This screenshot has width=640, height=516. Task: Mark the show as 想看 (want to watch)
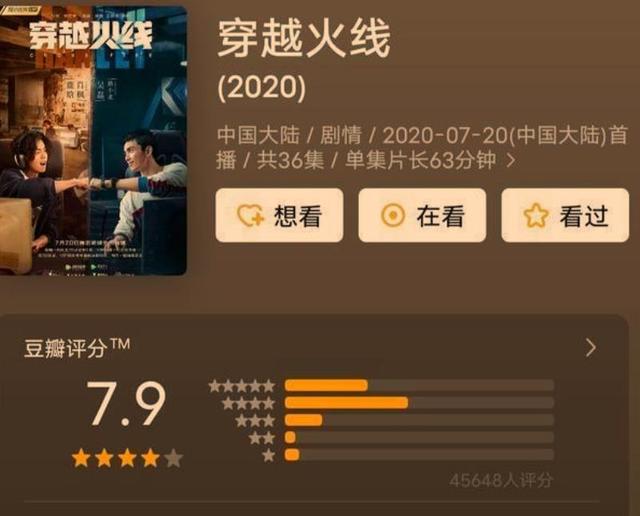pyautogui.click(x=279, y=216)
